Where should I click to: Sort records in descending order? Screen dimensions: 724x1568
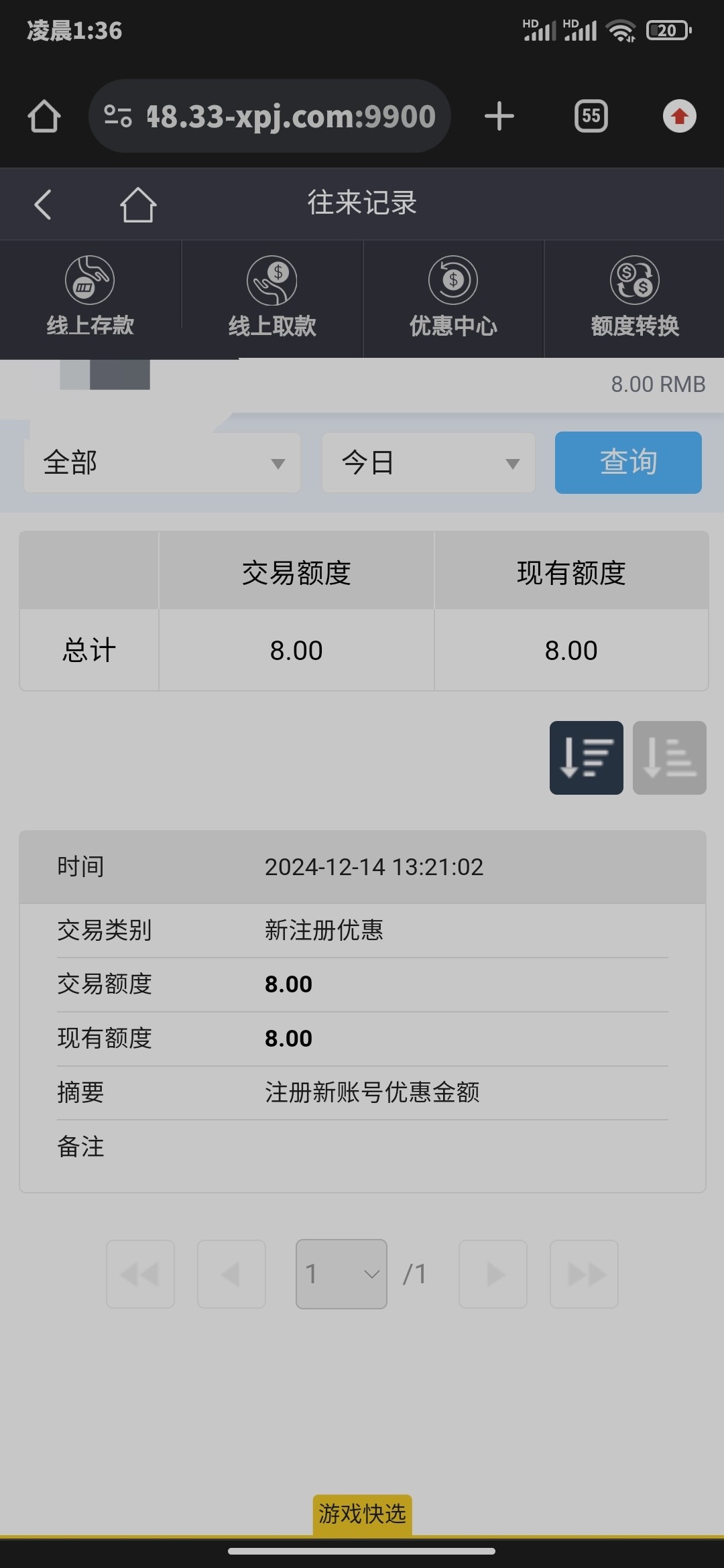[x=587, y=758]
